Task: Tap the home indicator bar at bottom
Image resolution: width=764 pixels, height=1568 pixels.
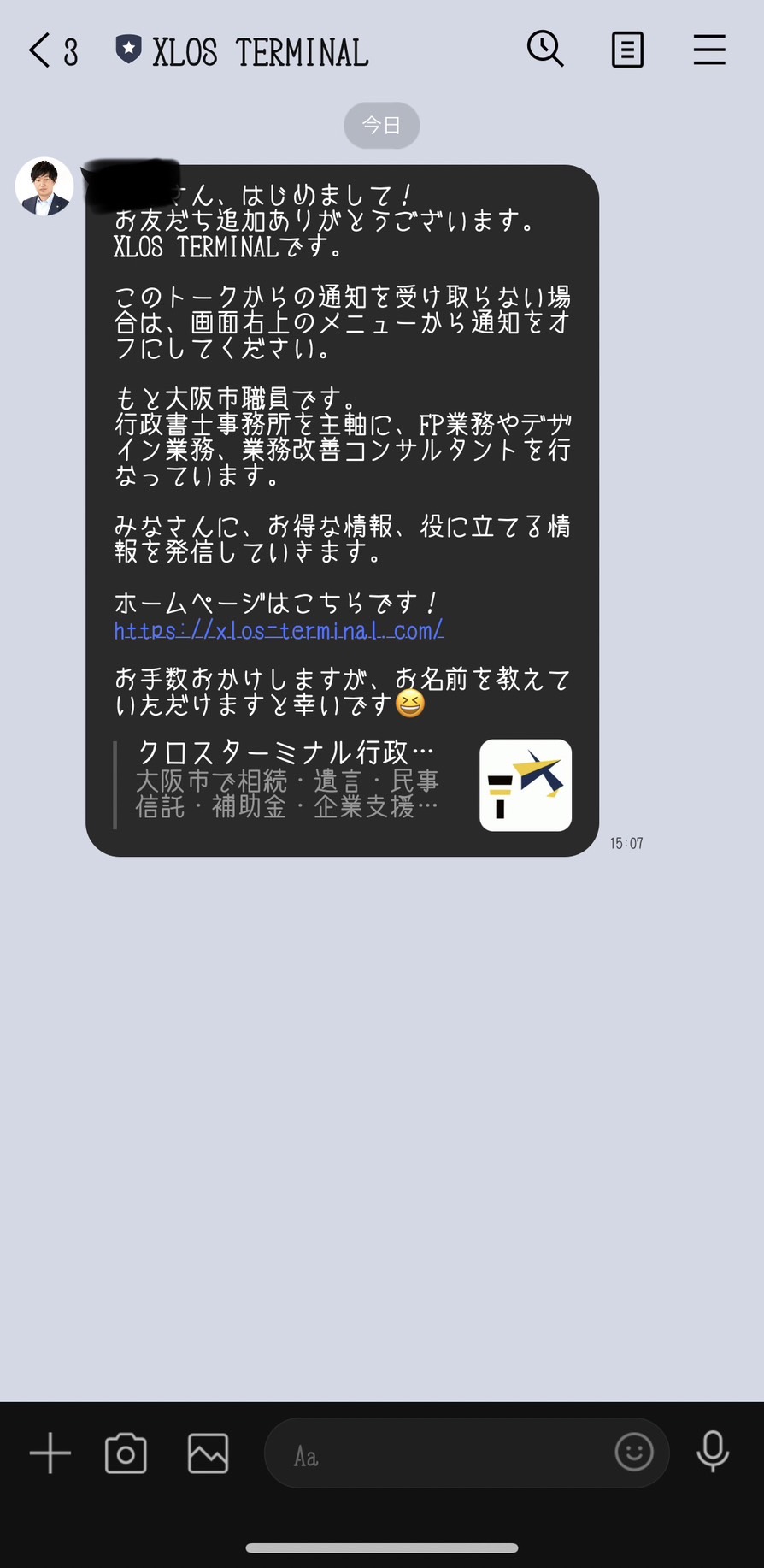Action: pos(381,1546)
